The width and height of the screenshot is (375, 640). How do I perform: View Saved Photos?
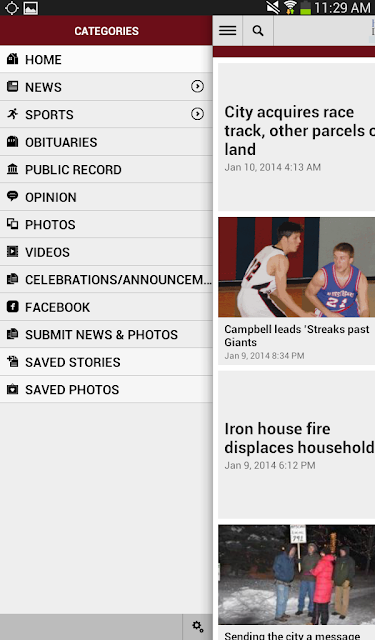tap(106, 389)
